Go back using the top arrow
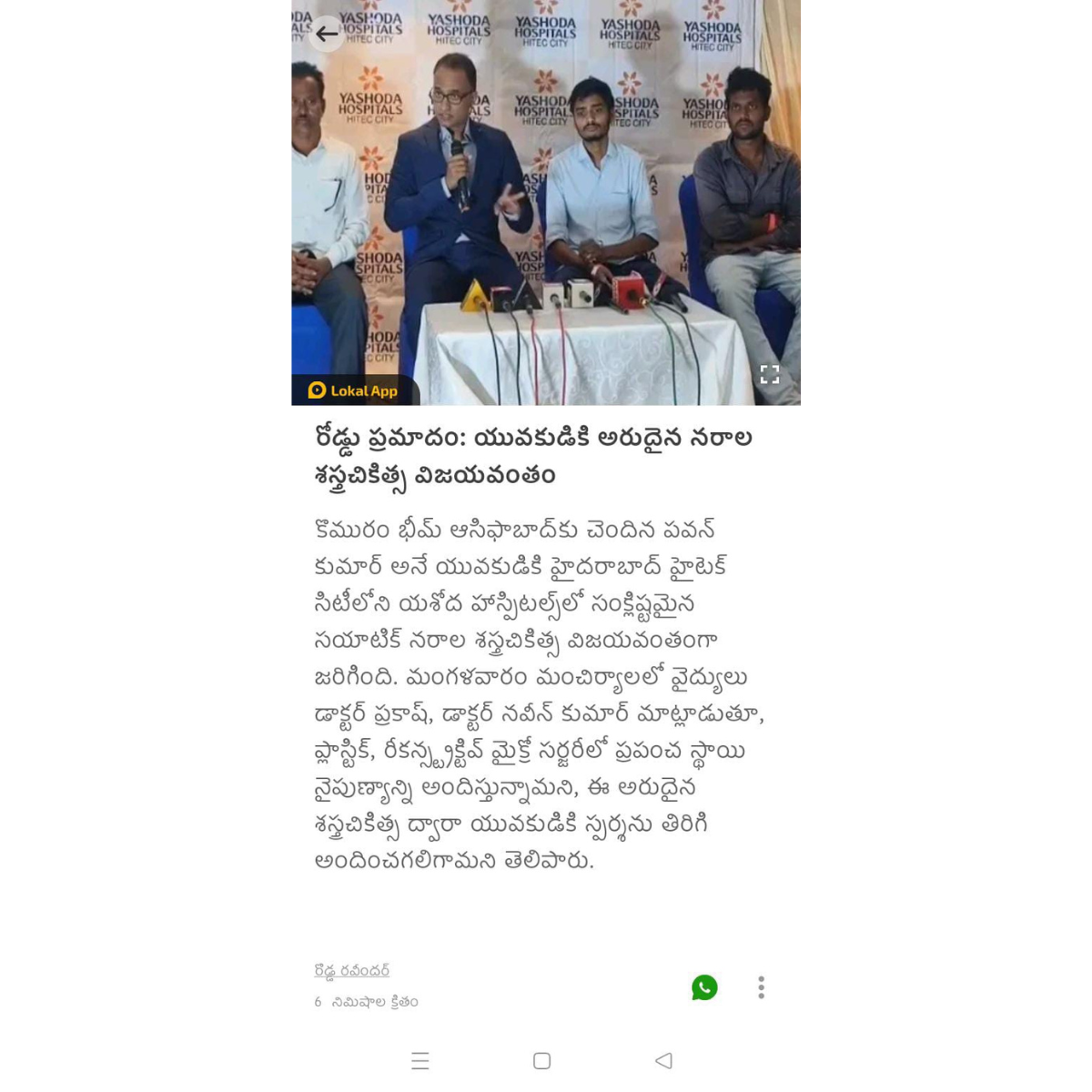The width and height of the screenshot is (1092, 1092). [x=327, y=35]
